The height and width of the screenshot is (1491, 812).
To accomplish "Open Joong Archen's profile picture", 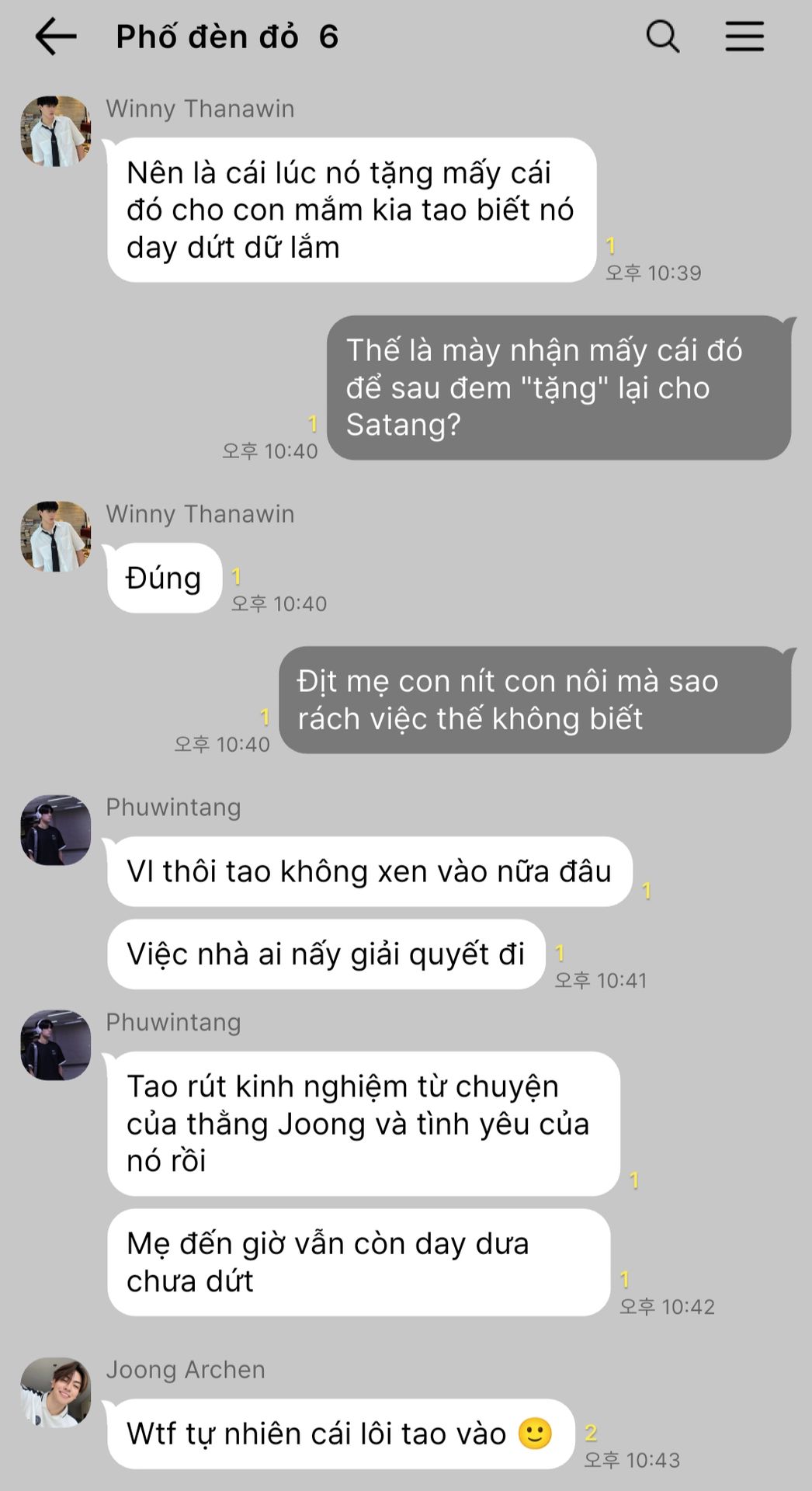I will 56,1392.
